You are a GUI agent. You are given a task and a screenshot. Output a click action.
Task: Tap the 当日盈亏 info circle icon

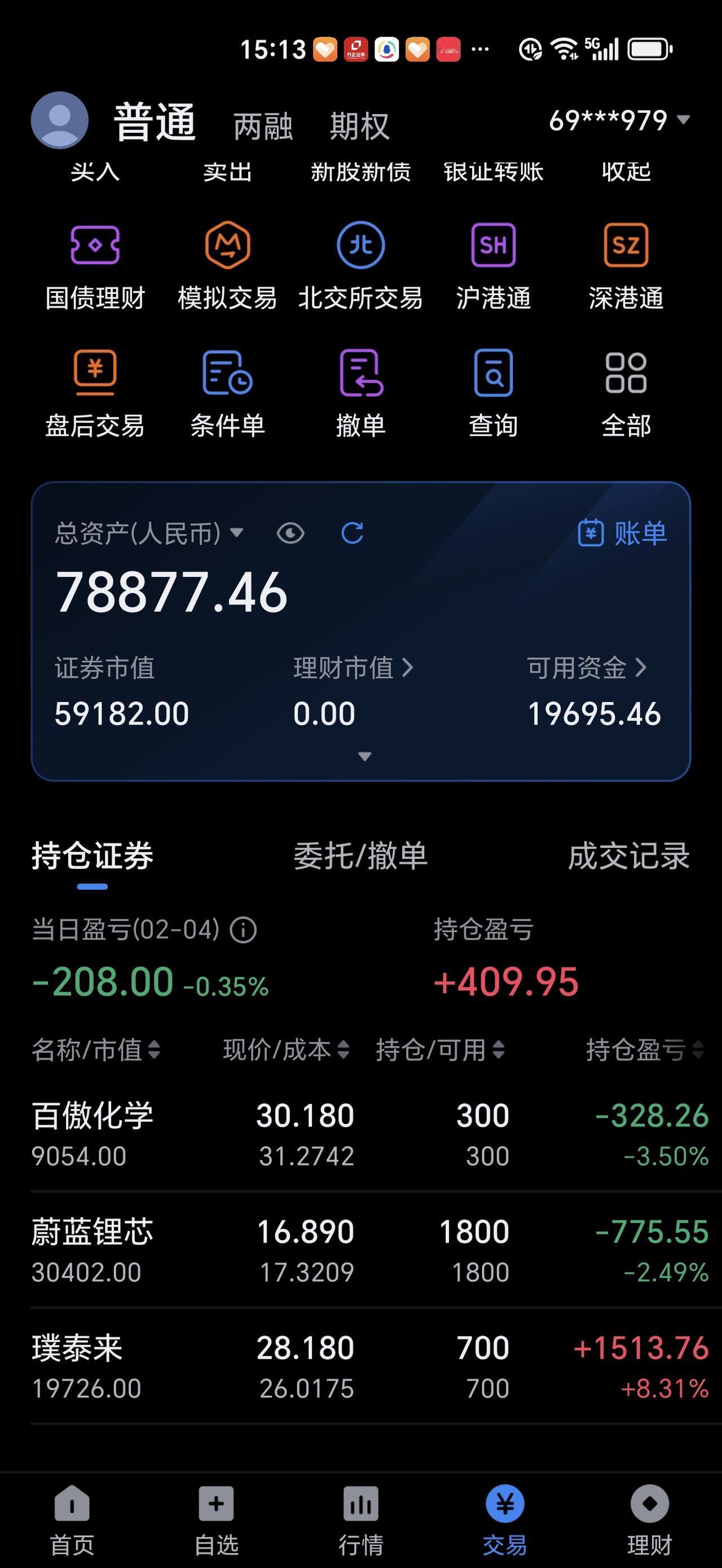(x=242, y=930)
